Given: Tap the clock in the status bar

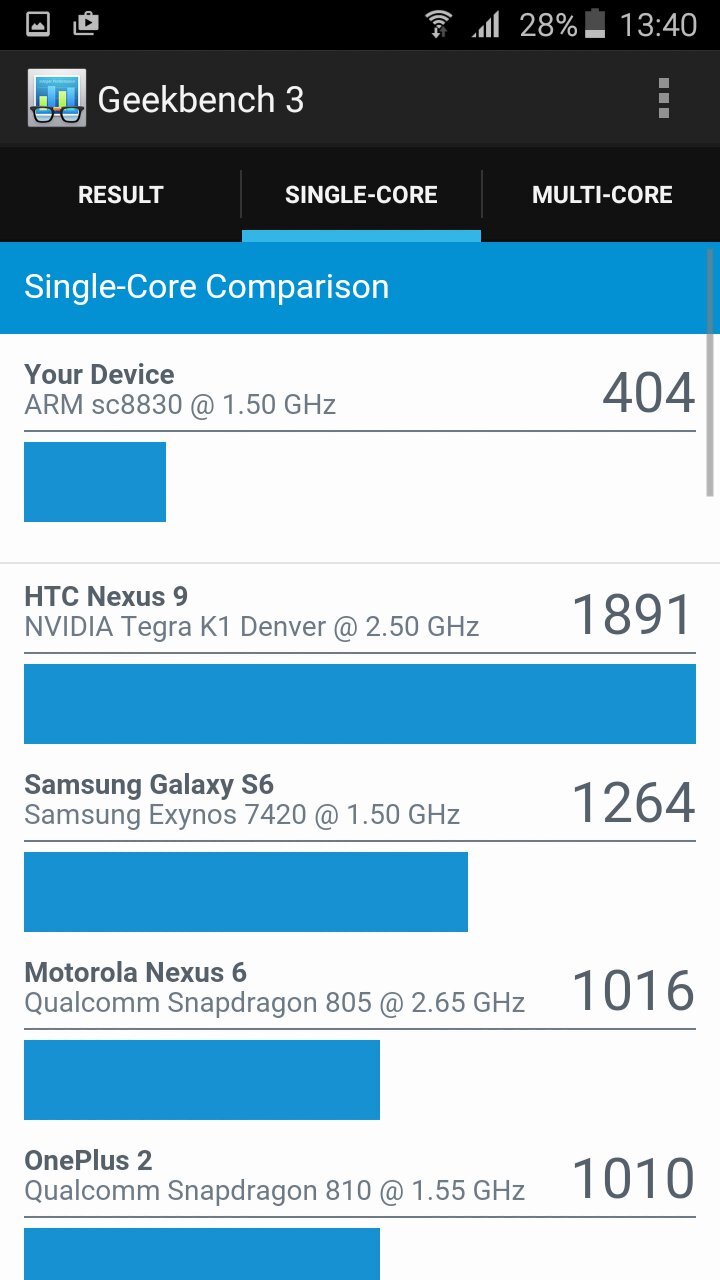Looking at the screenshot, I should click(x=660, y=24).
